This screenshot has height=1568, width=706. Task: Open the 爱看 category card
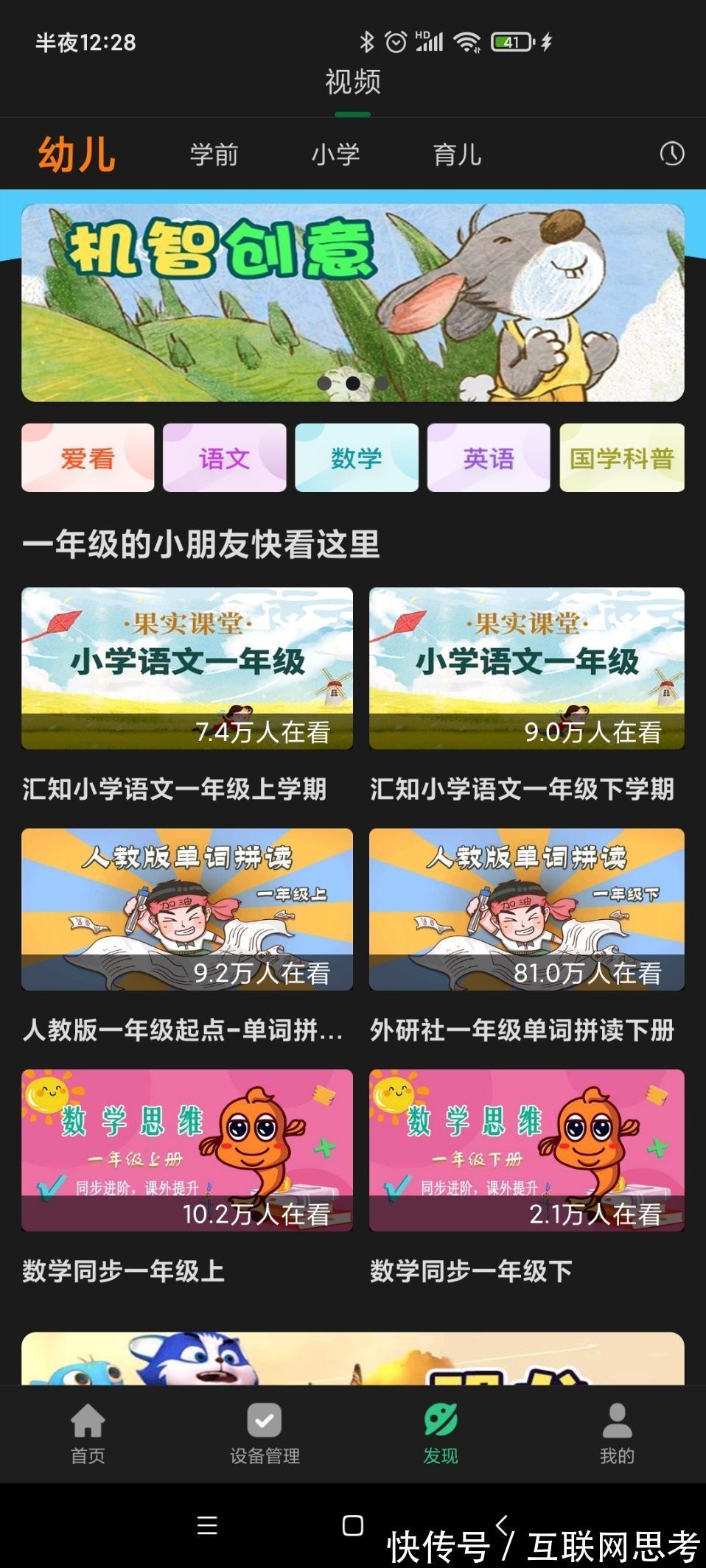(x=86, y=457)
